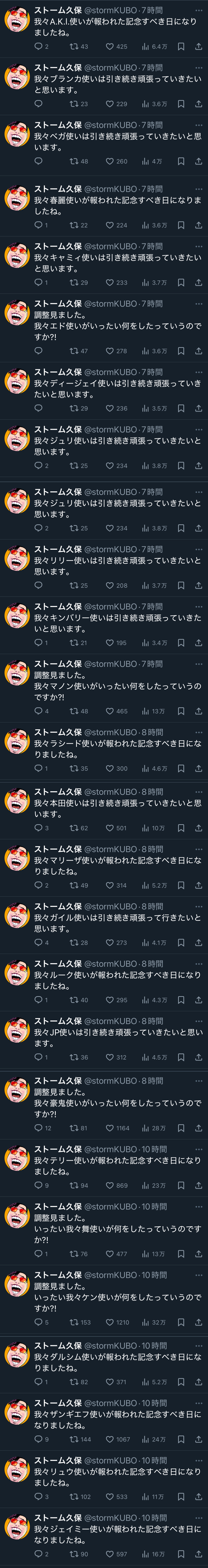Share the キャミィ使い tweet

coord(198,283)
